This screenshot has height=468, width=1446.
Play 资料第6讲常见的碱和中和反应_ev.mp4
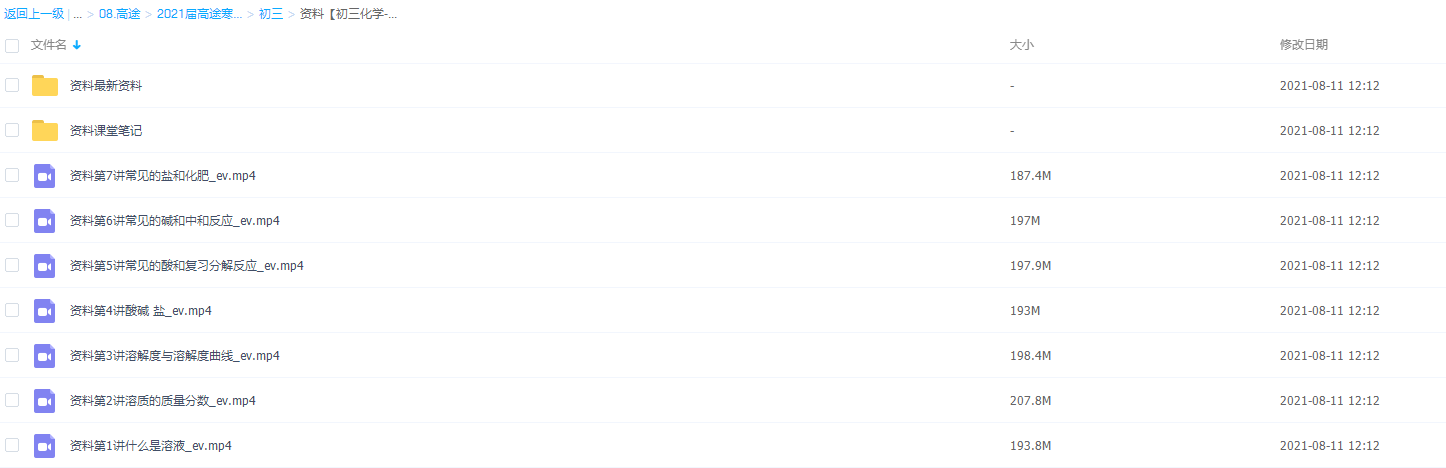(174, 221)
